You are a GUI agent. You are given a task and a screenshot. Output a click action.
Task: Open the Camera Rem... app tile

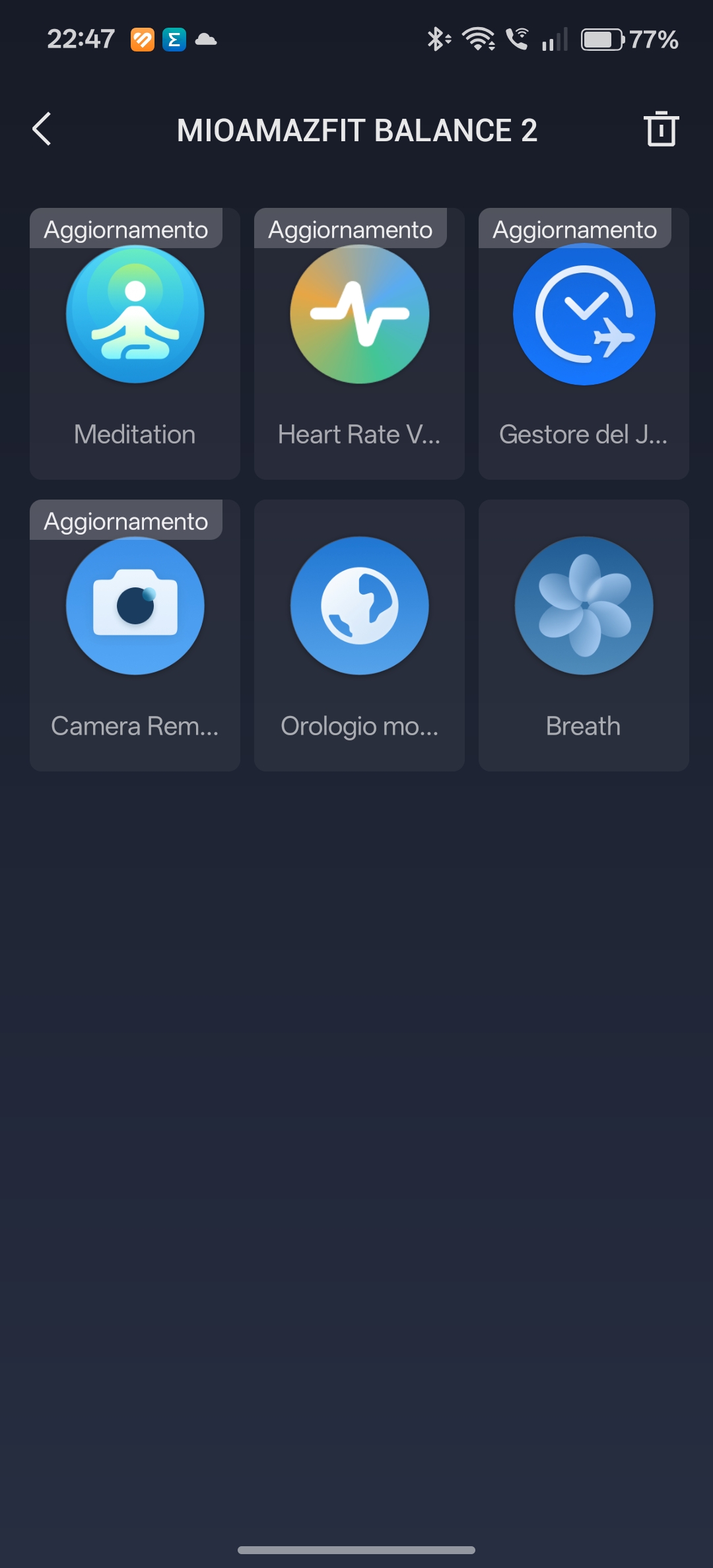coord(135,636)
